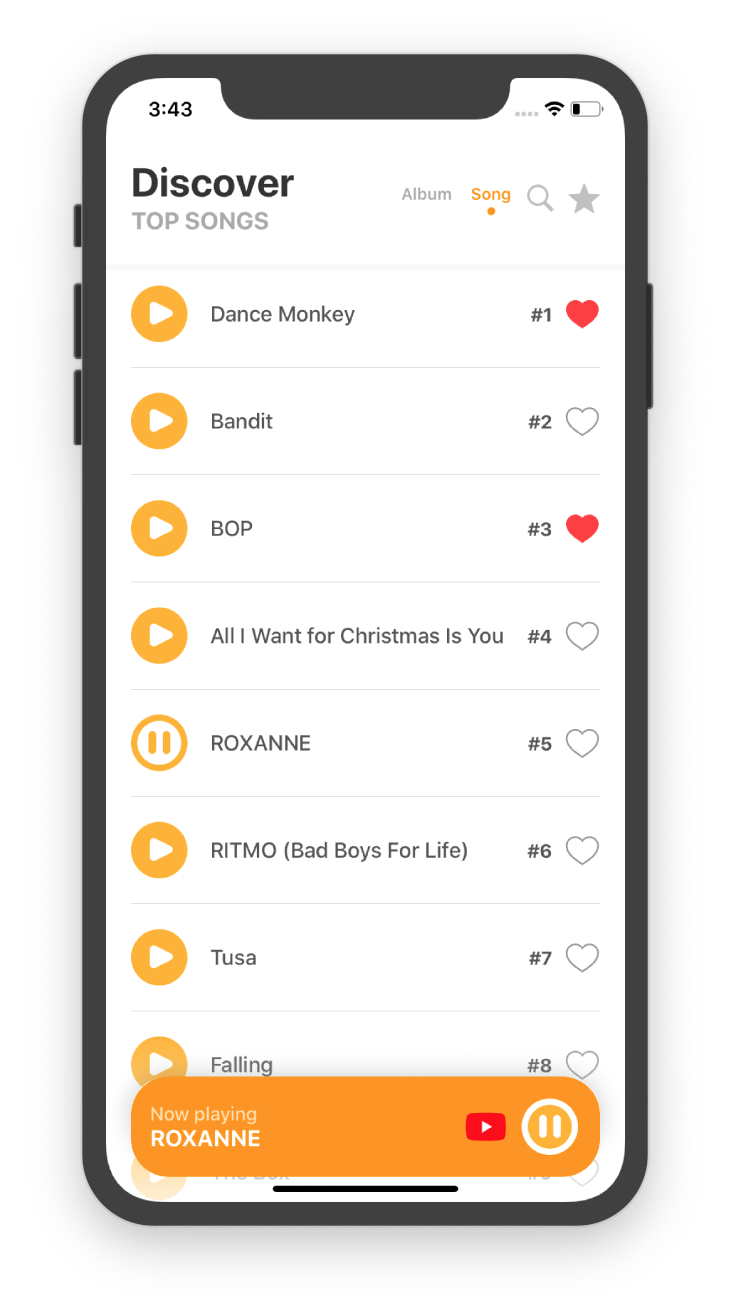This screenshot has height=1312, width=730.
Task: Open the search magnifier icon
Action: coord(540,198)
